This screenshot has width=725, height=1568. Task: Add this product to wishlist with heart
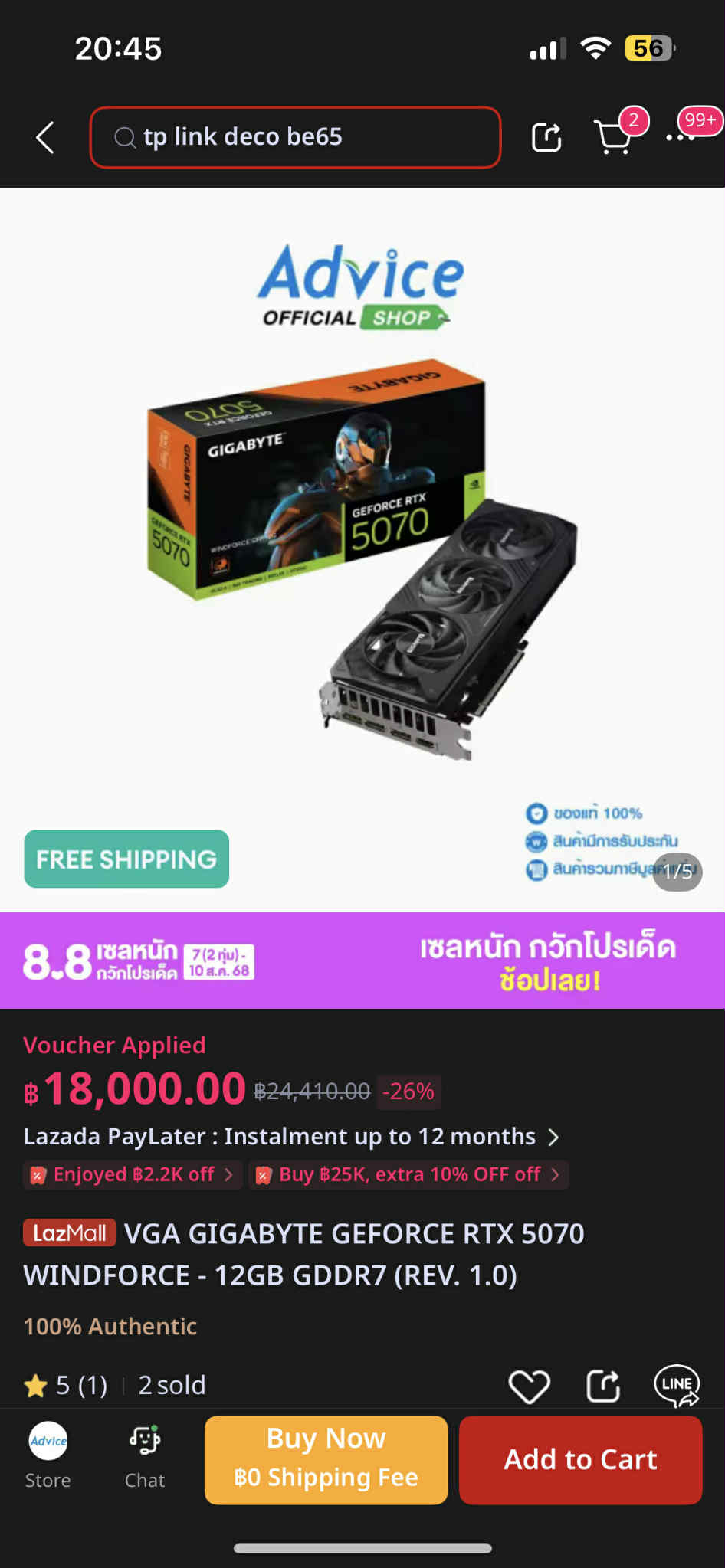(529, 1386)
